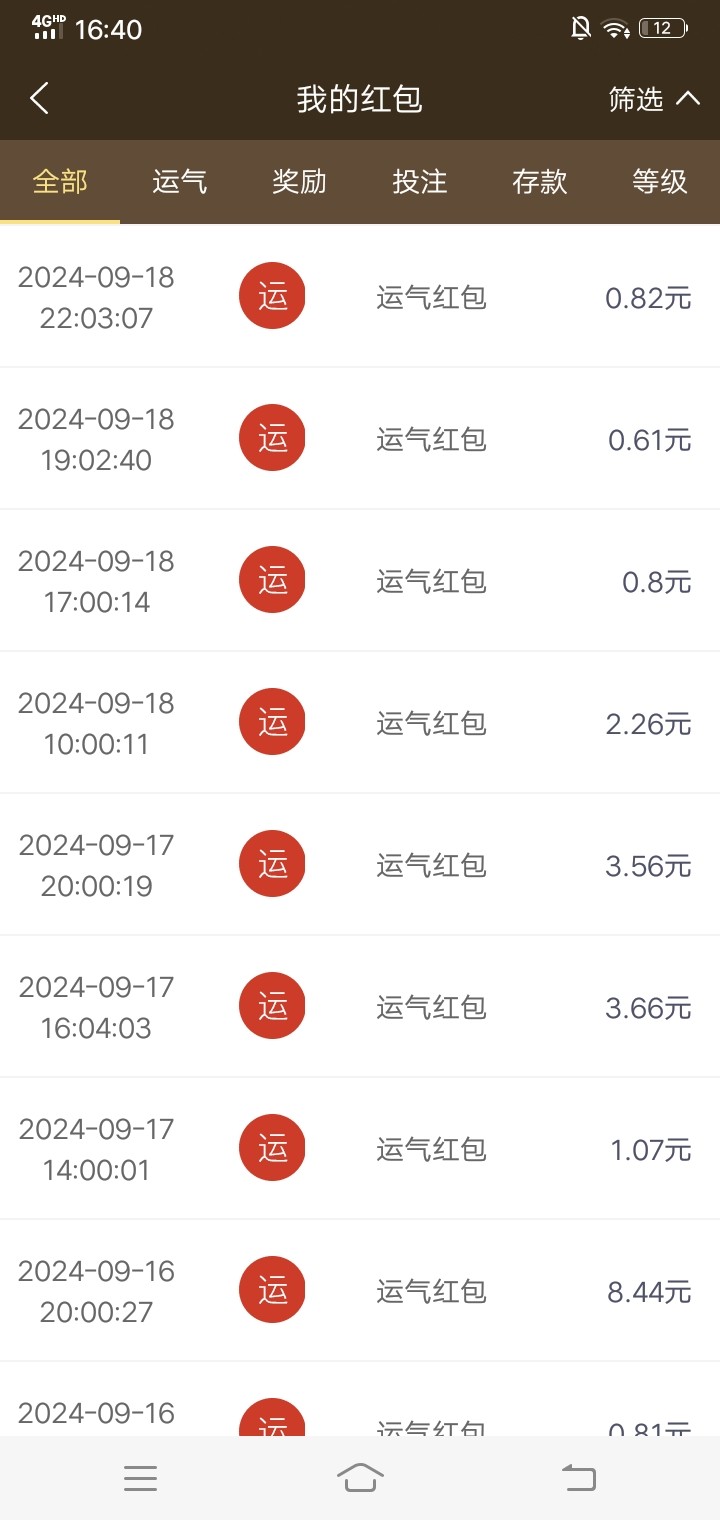Show the 存款 tab
The image size is (720, 1520).
coord(540,182)
